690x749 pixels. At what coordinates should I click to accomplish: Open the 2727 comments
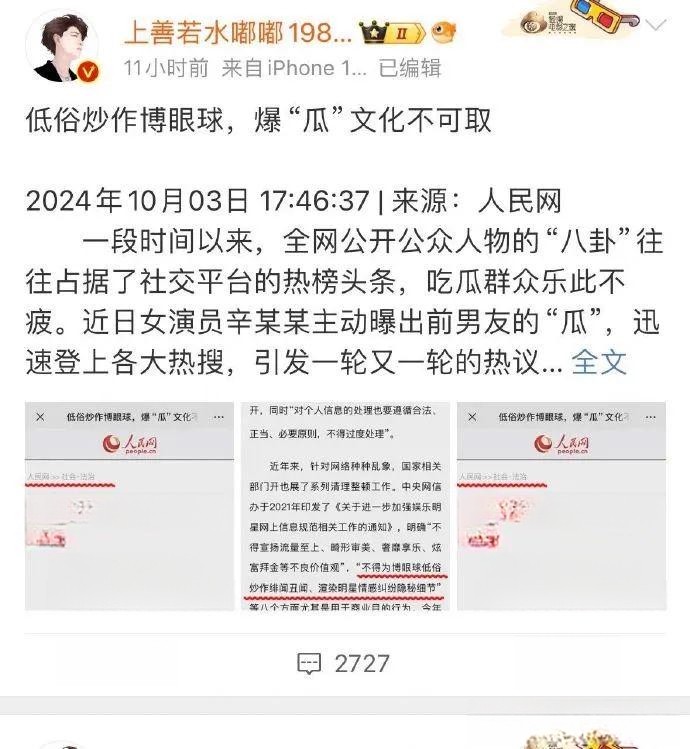(x=344, y=663)
